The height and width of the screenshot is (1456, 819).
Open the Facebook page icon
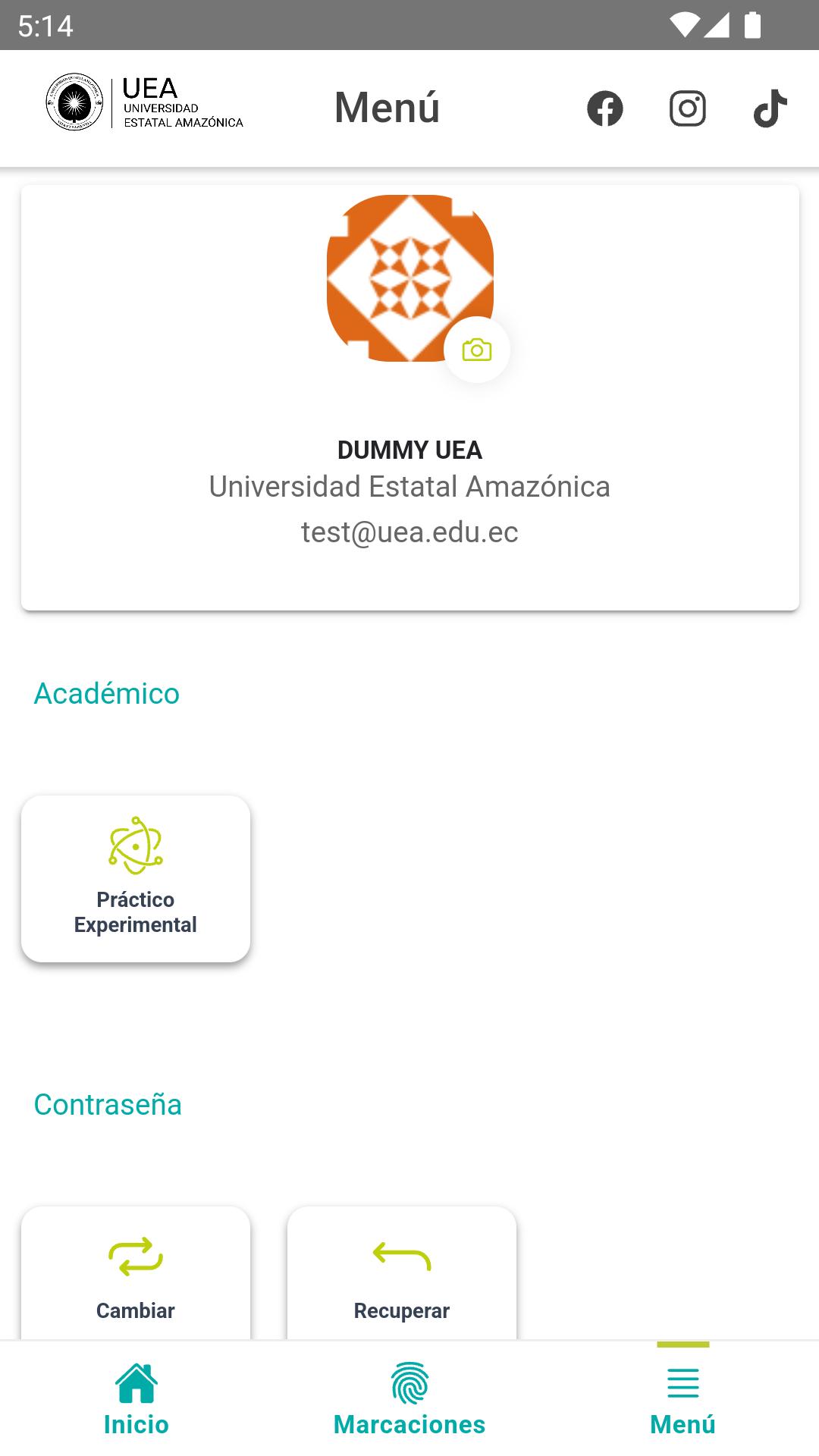[605, 108]
